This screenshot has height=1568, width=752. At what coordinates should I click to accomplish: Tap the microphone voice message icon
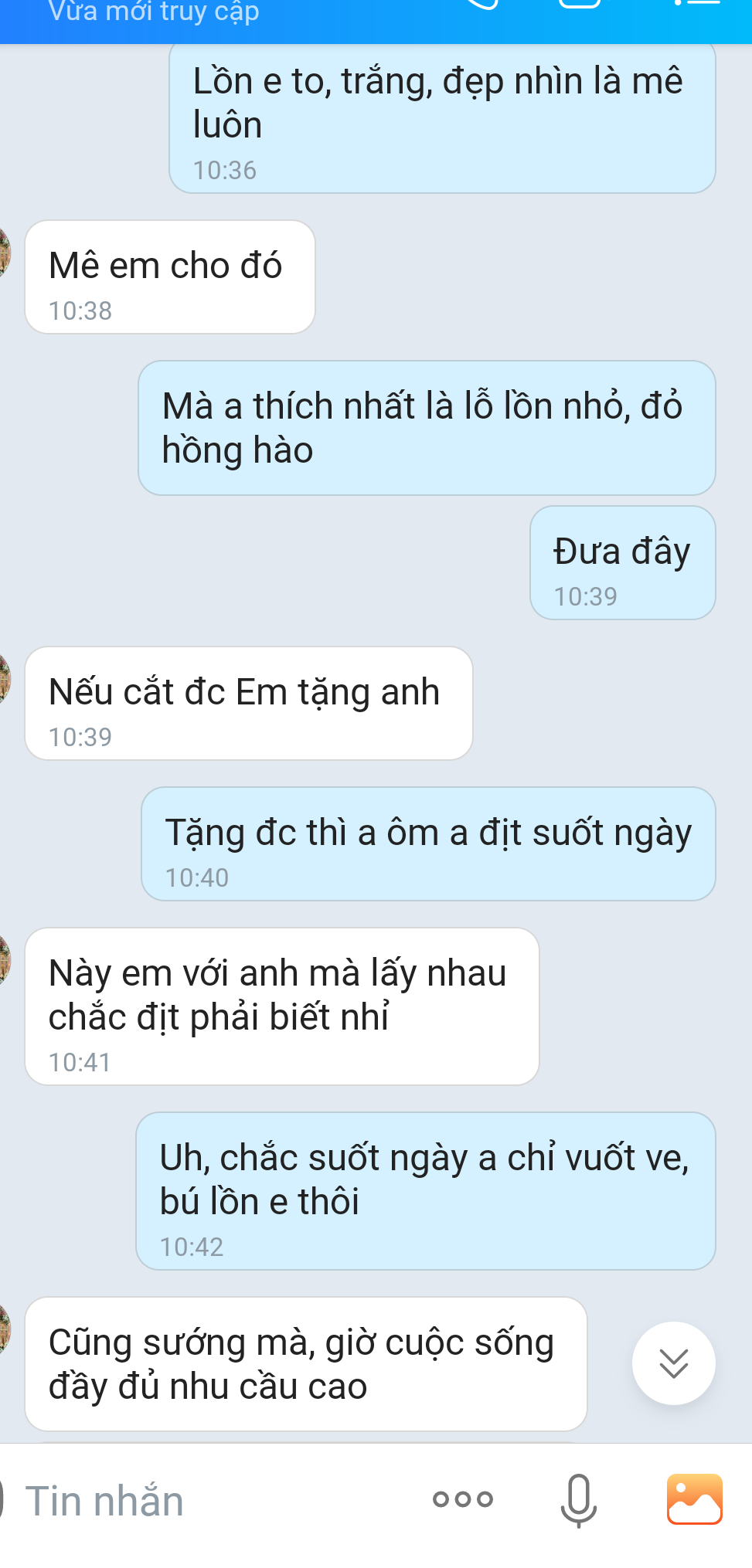click(578, 1500)
